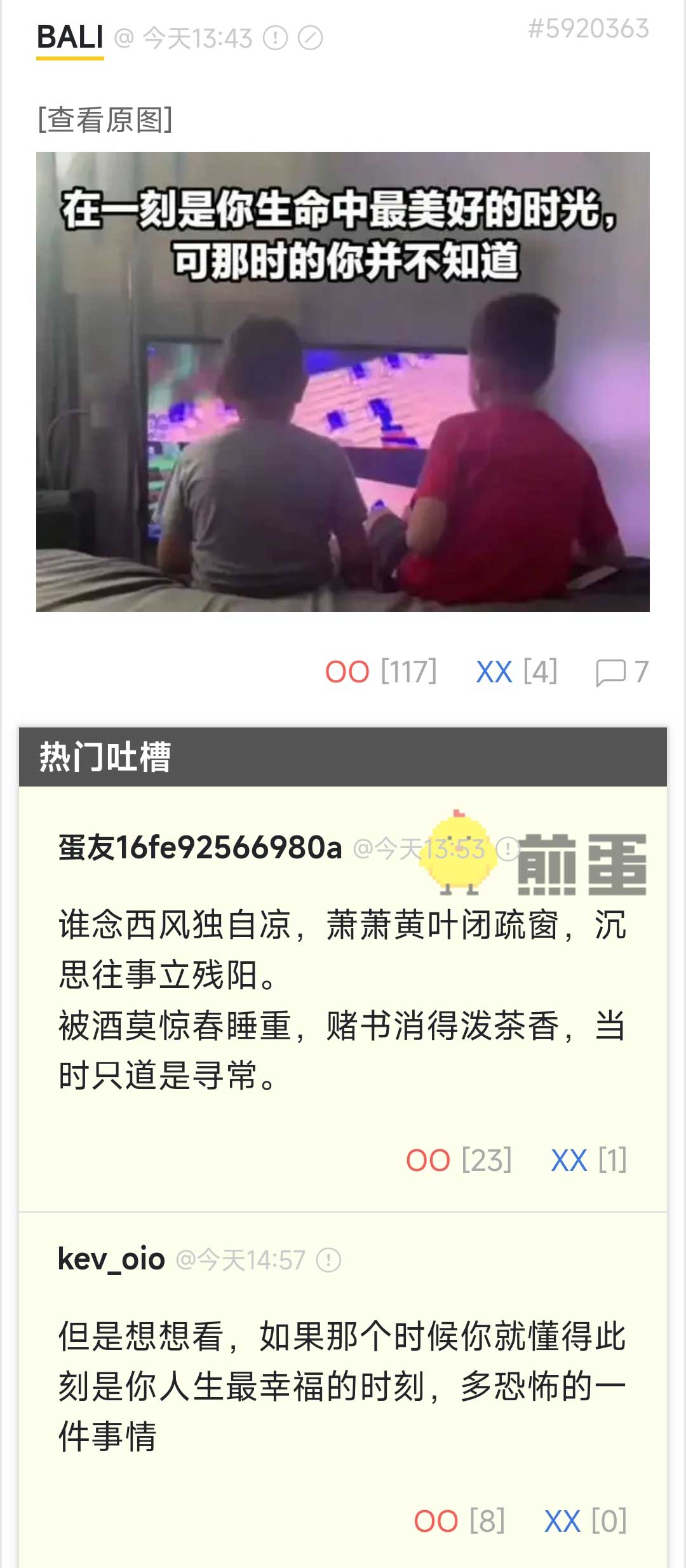The width and height of the screenshot is (686, 1568).
Task: Tap the block icon beside BALI's timestamp
Action: click(x=311, y=38)
